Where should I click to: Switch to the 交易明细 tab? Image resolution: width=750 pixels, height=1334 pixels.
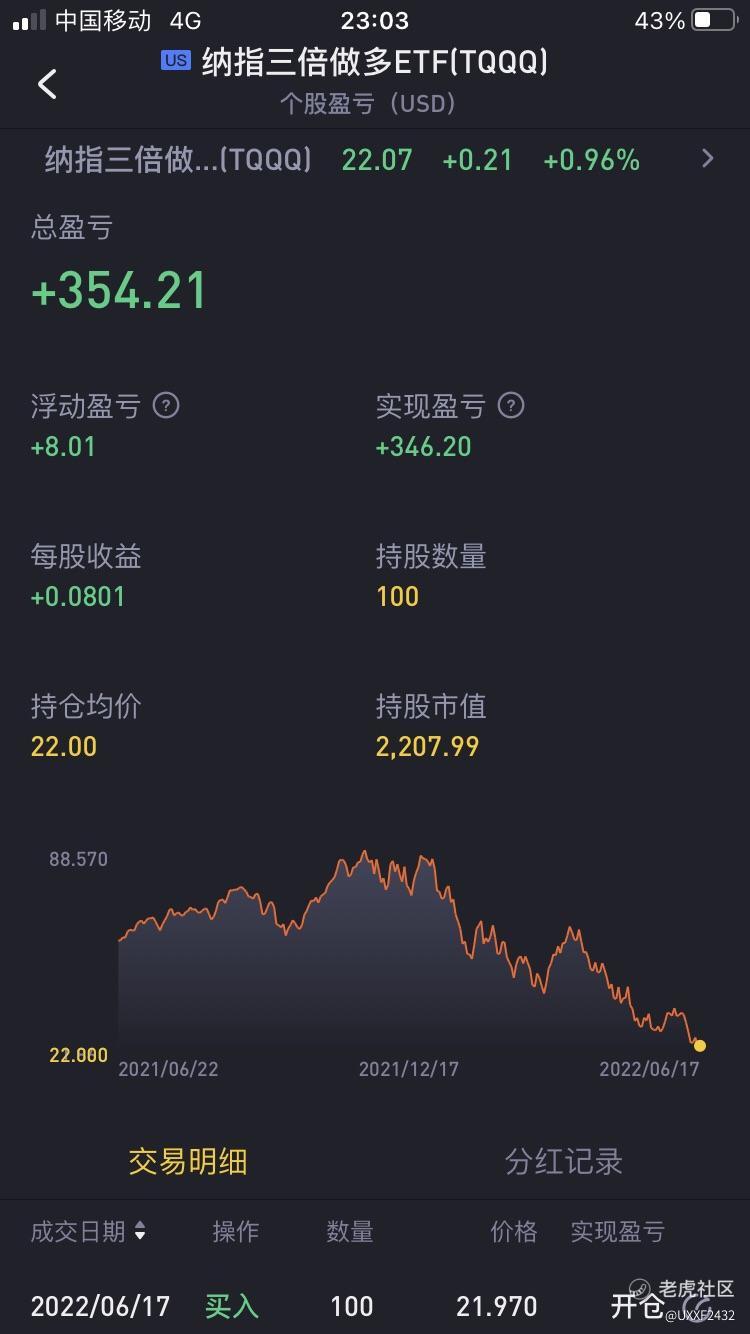pyautogui.click(x=188, y=1162)
